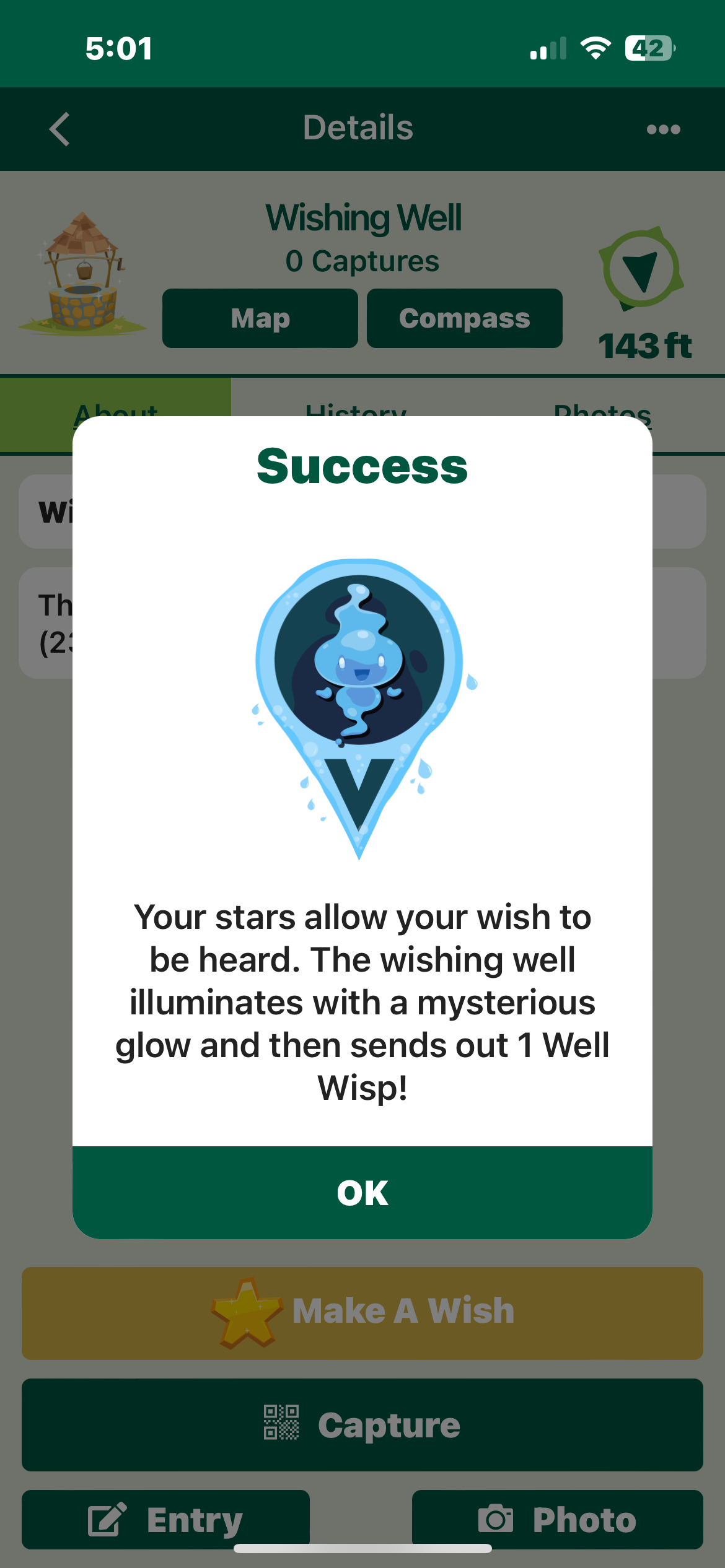This screenshot has height=1568, width=725.
Task: Go back from the Details page
Action: point(59,129)
